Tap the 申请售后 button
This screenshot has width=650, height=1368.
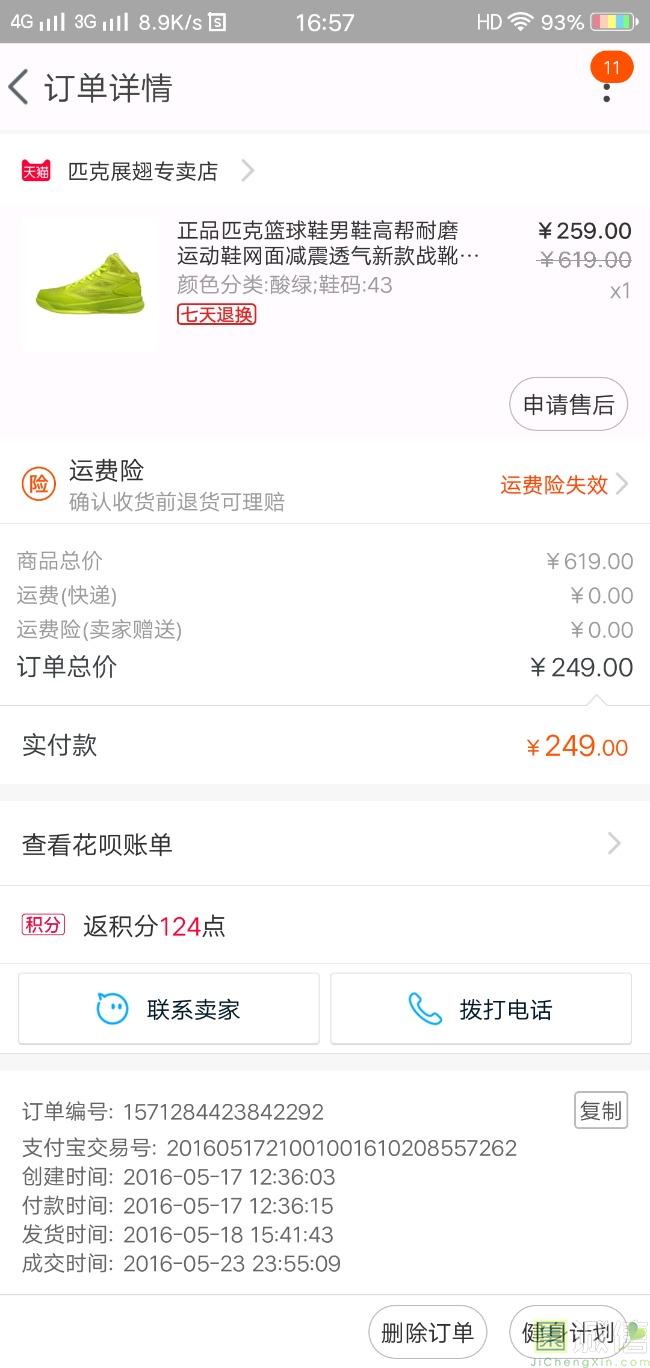pyautogui.click(x=569, y=404)
